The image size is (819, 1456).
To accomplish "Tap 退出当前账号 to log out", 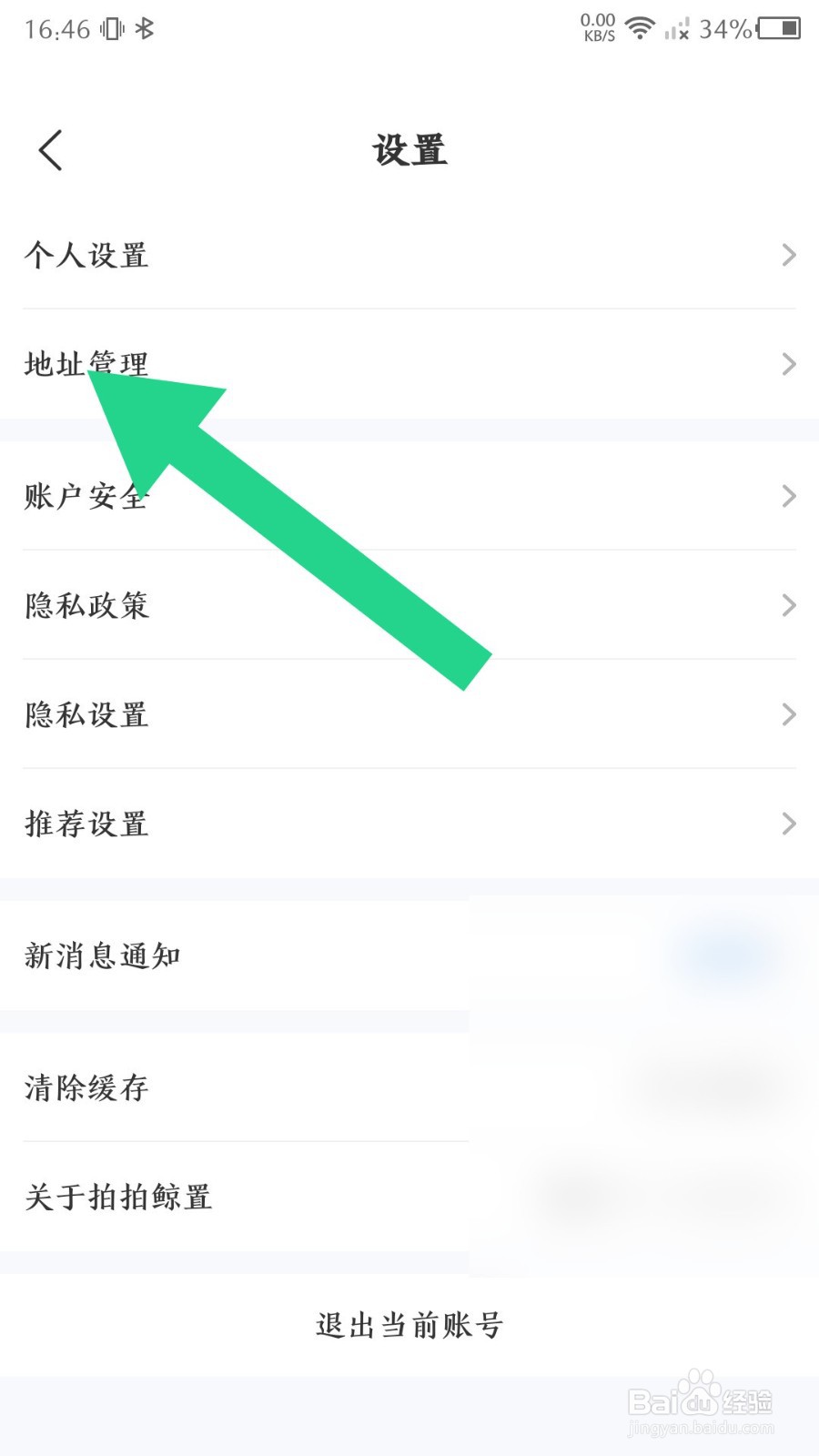I will 409,1326.
